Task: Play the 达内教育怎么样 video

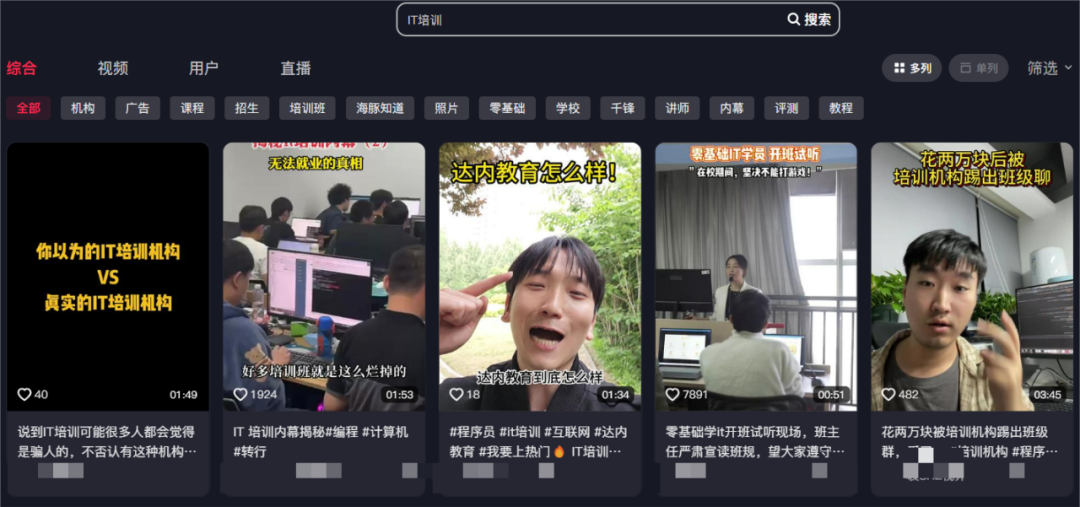Action: pyautogui.click(x=540, y=276)
